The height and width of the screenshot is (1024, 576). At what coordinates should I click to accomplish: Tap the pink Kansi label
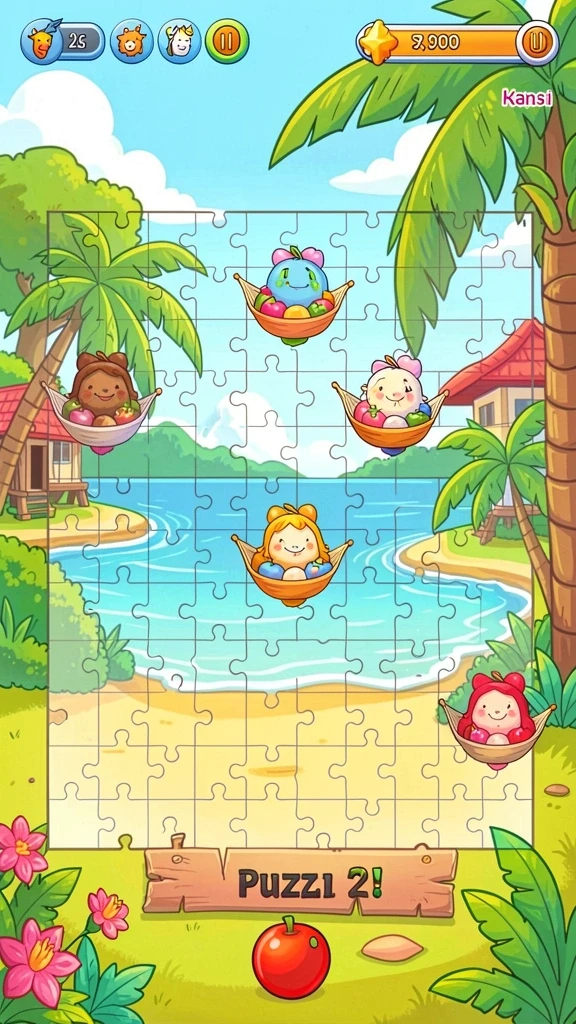click(x=527, y=99)
